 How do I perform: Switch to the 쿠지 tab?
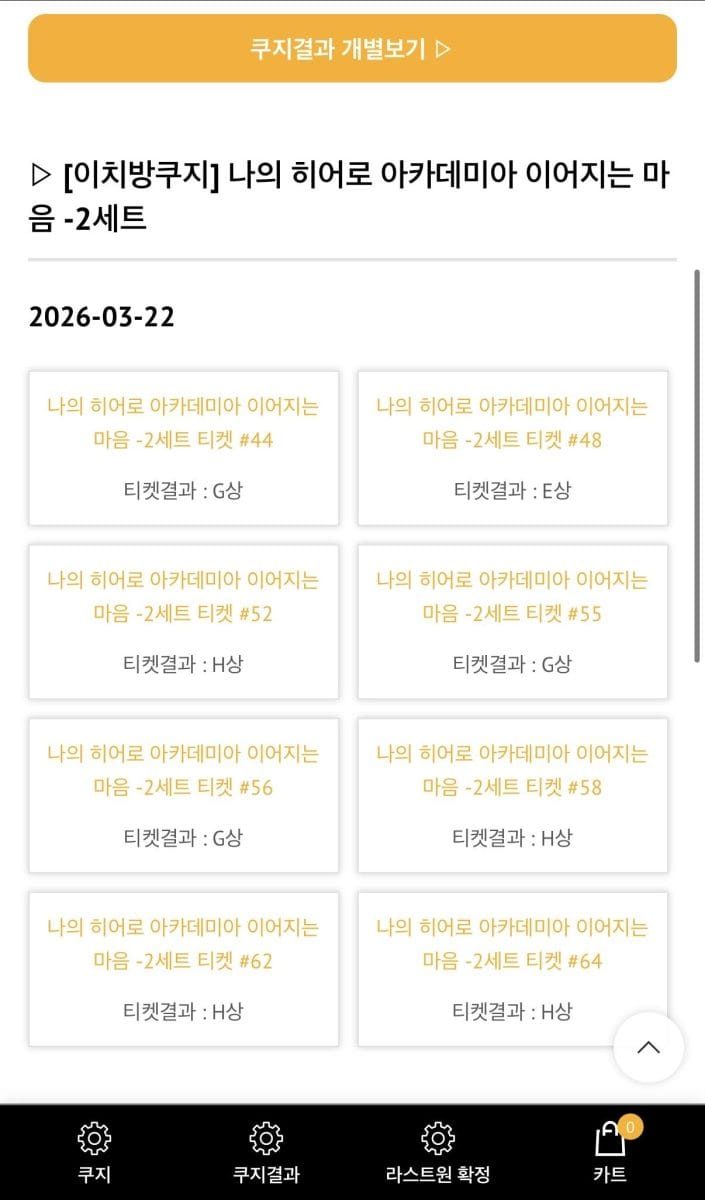pos(94,1152)
